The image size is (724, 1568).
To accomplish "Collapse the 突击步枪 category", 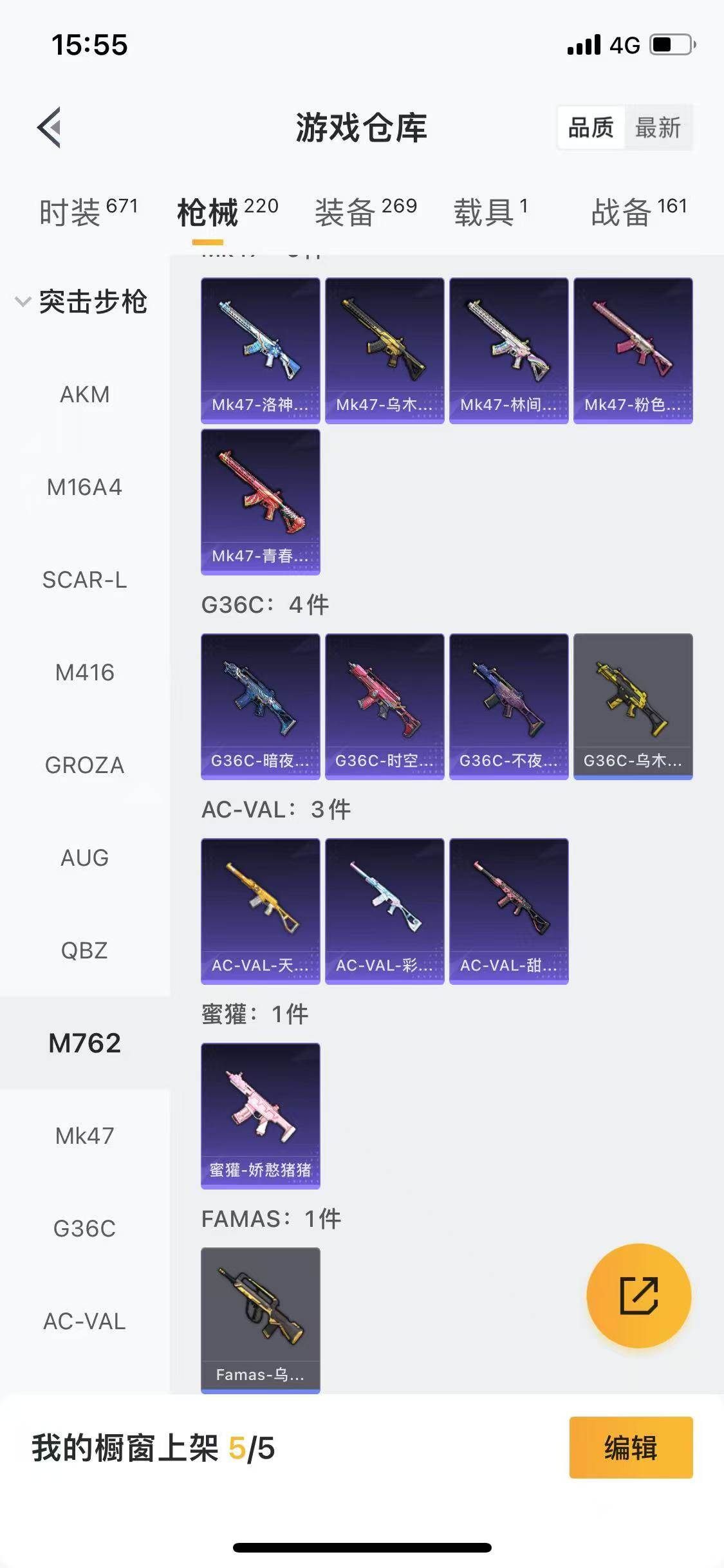I will (23, 301).
